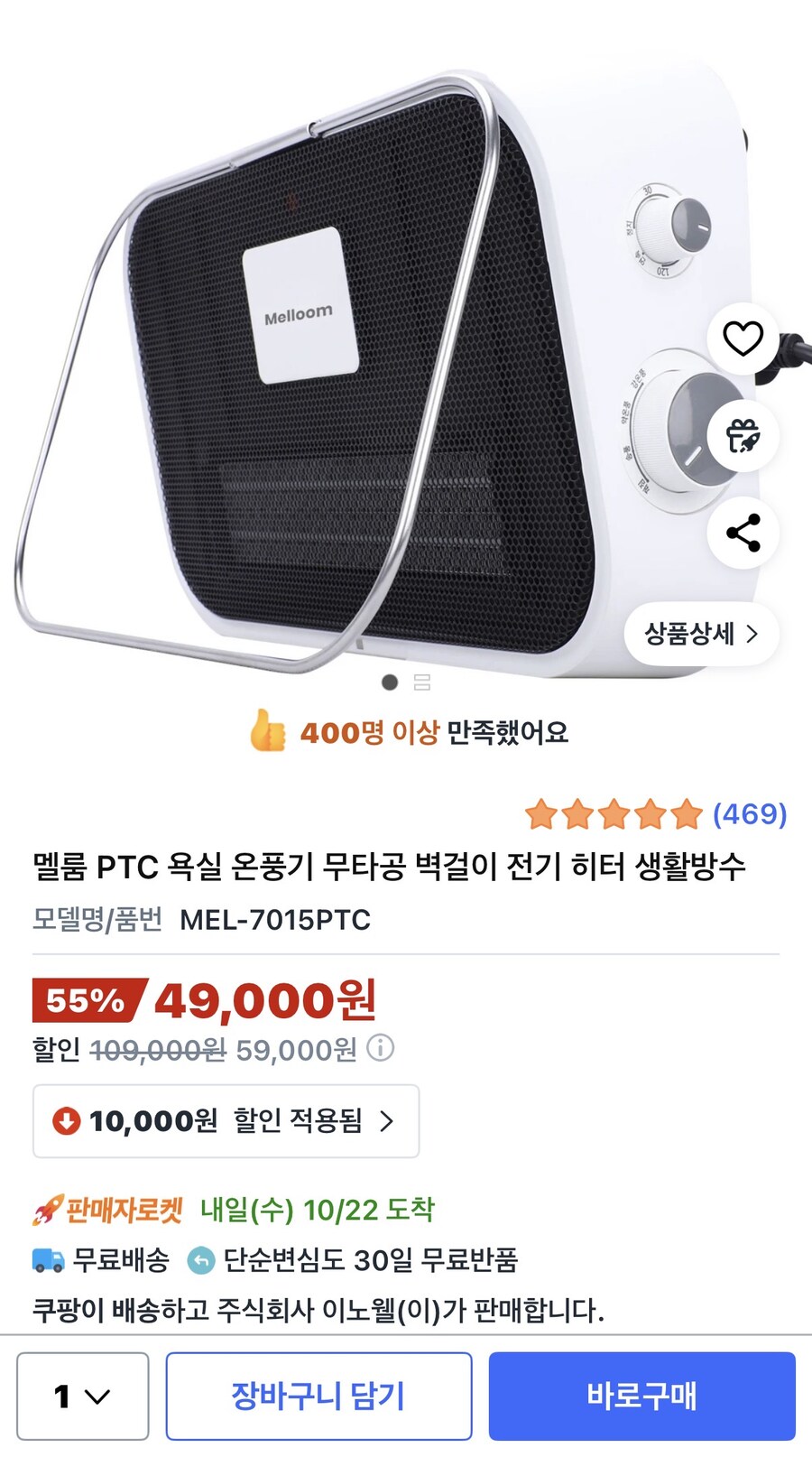Click the red down-arrow discount icon

point(66,1121)
